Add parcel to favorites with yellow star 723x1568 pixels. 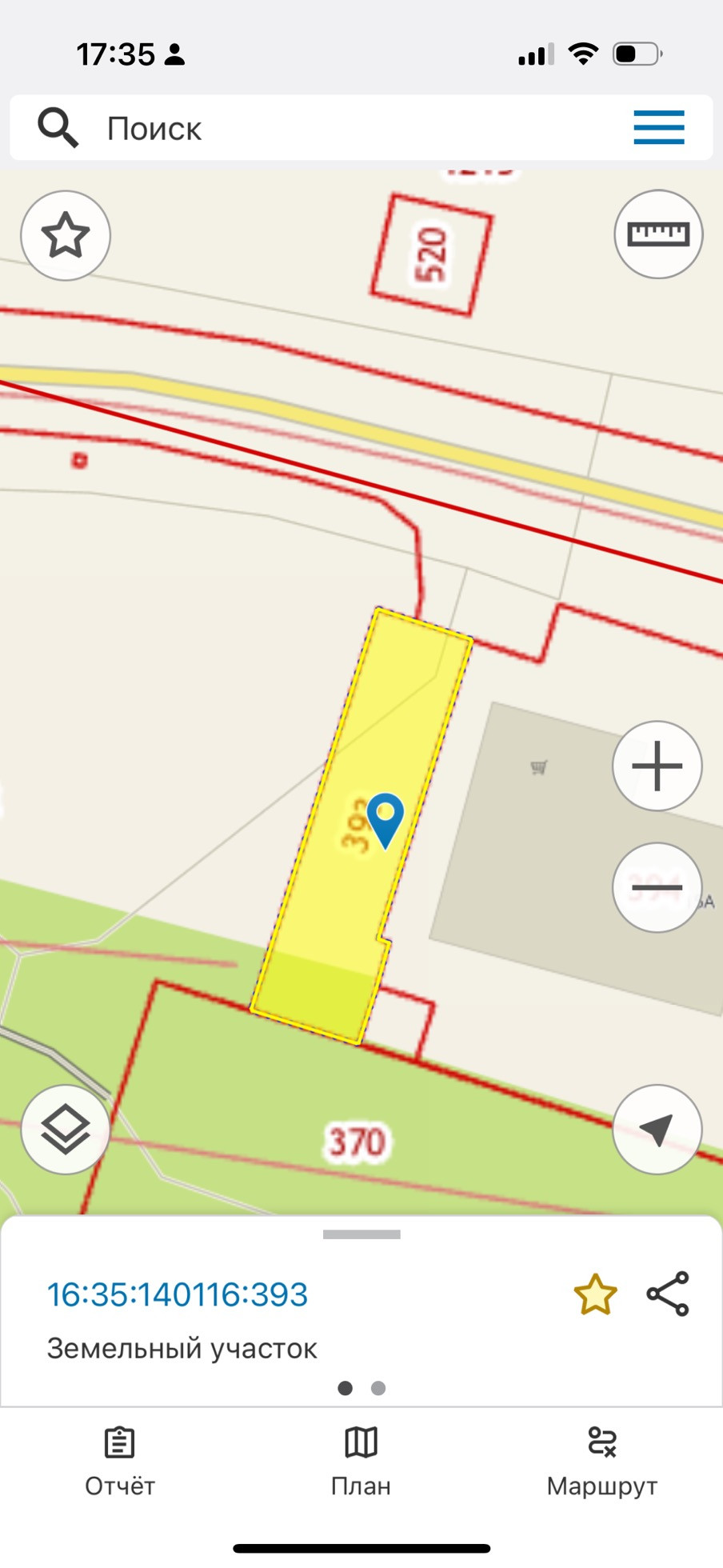[x=595, y=1294]
